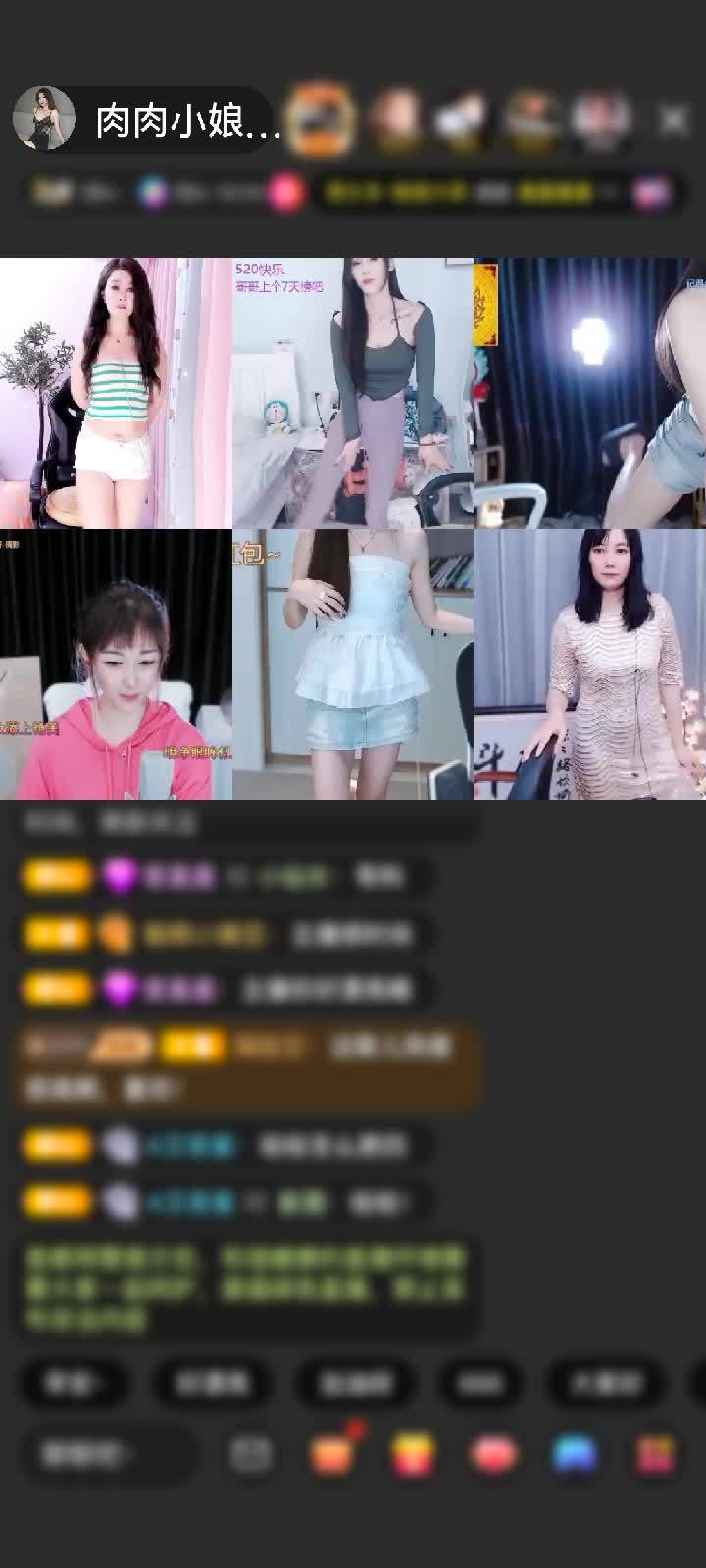Open the striped-top streamer's video tile
Screen dimensions: 706x1568
(x=116, y=392)
